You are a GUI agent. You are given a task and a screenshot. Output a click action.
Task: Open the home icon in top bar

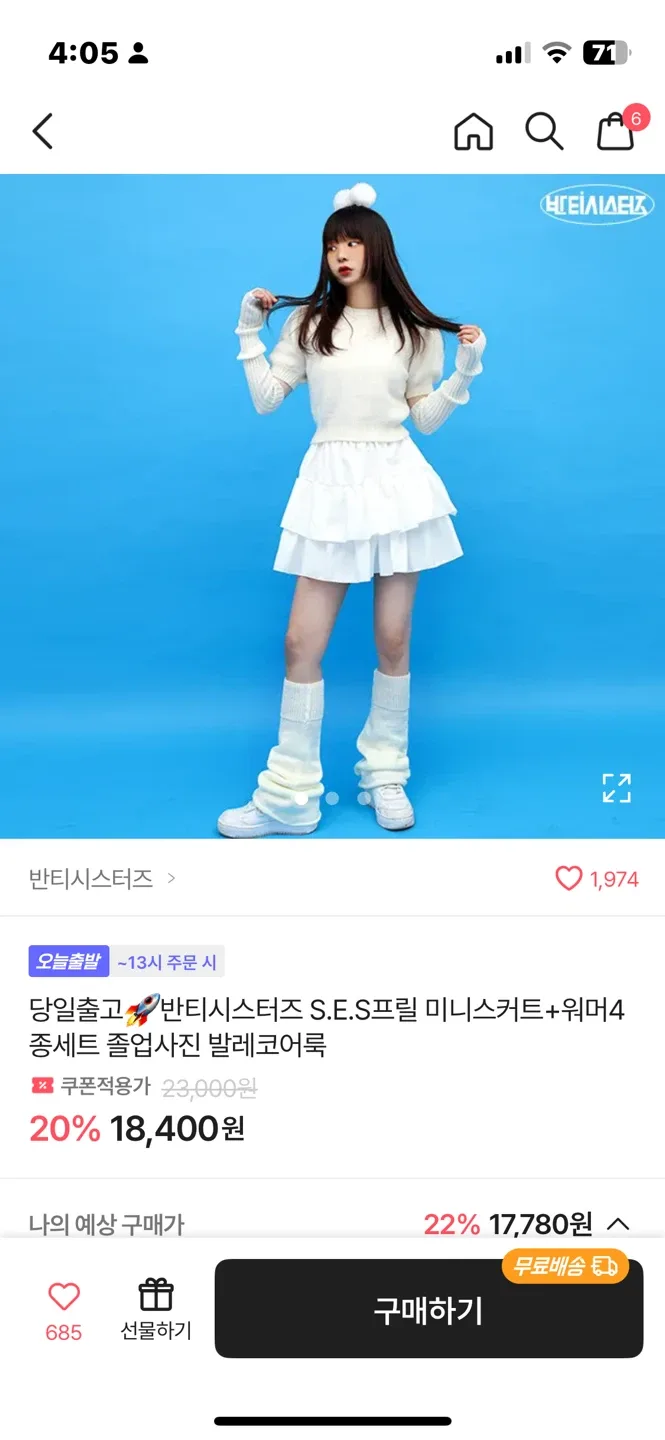[473, 131]
